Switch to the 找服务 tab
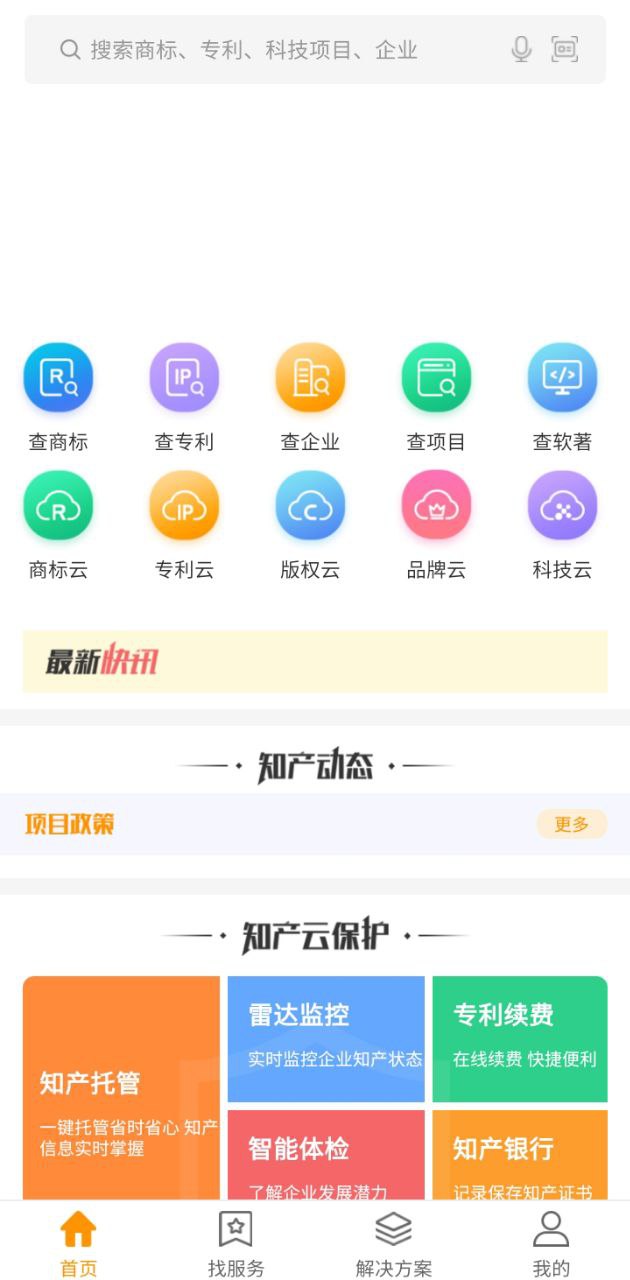The height and width of the screenshot is (1280, 630). pos(236,1243)
